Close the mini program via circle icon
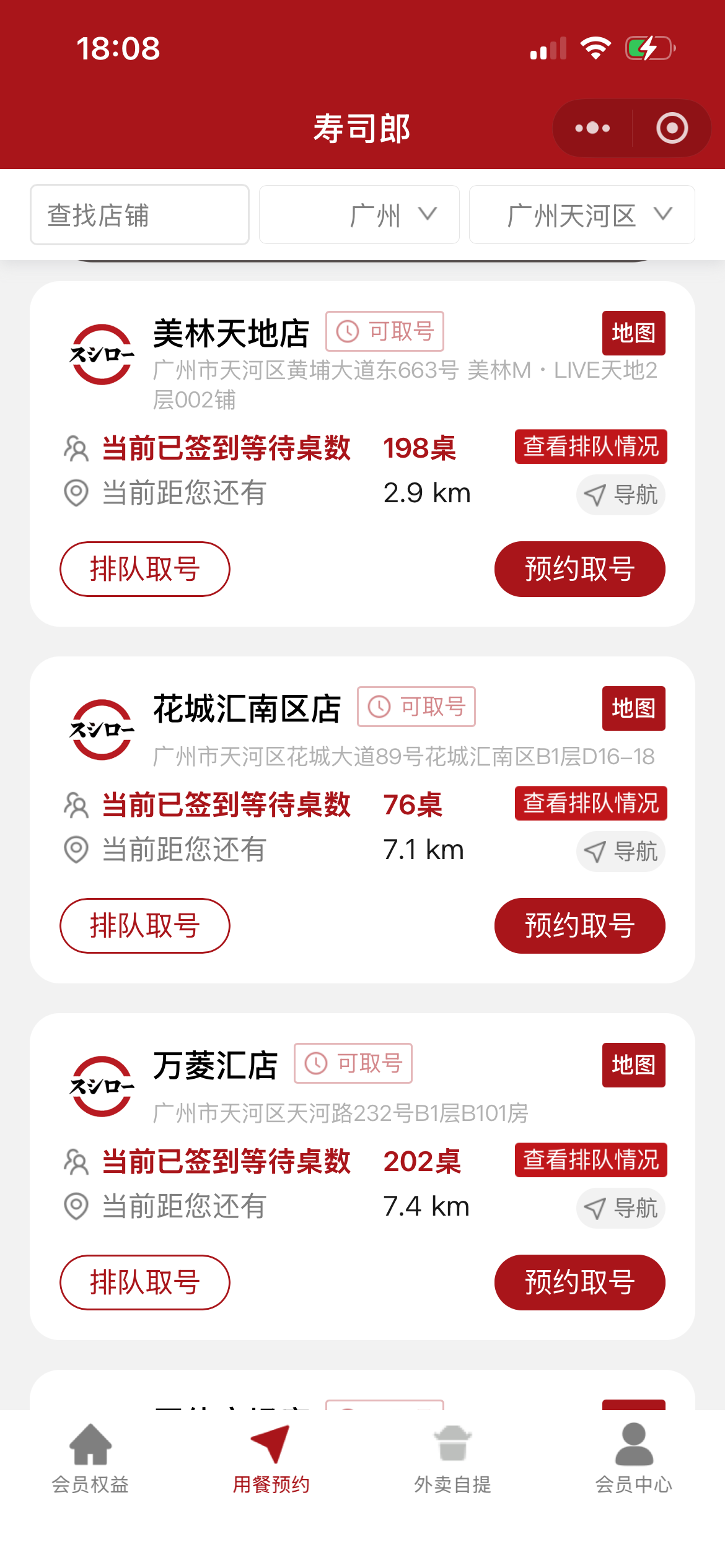Viewport: 725px width, 1568px height. click(x=672, y=128)
